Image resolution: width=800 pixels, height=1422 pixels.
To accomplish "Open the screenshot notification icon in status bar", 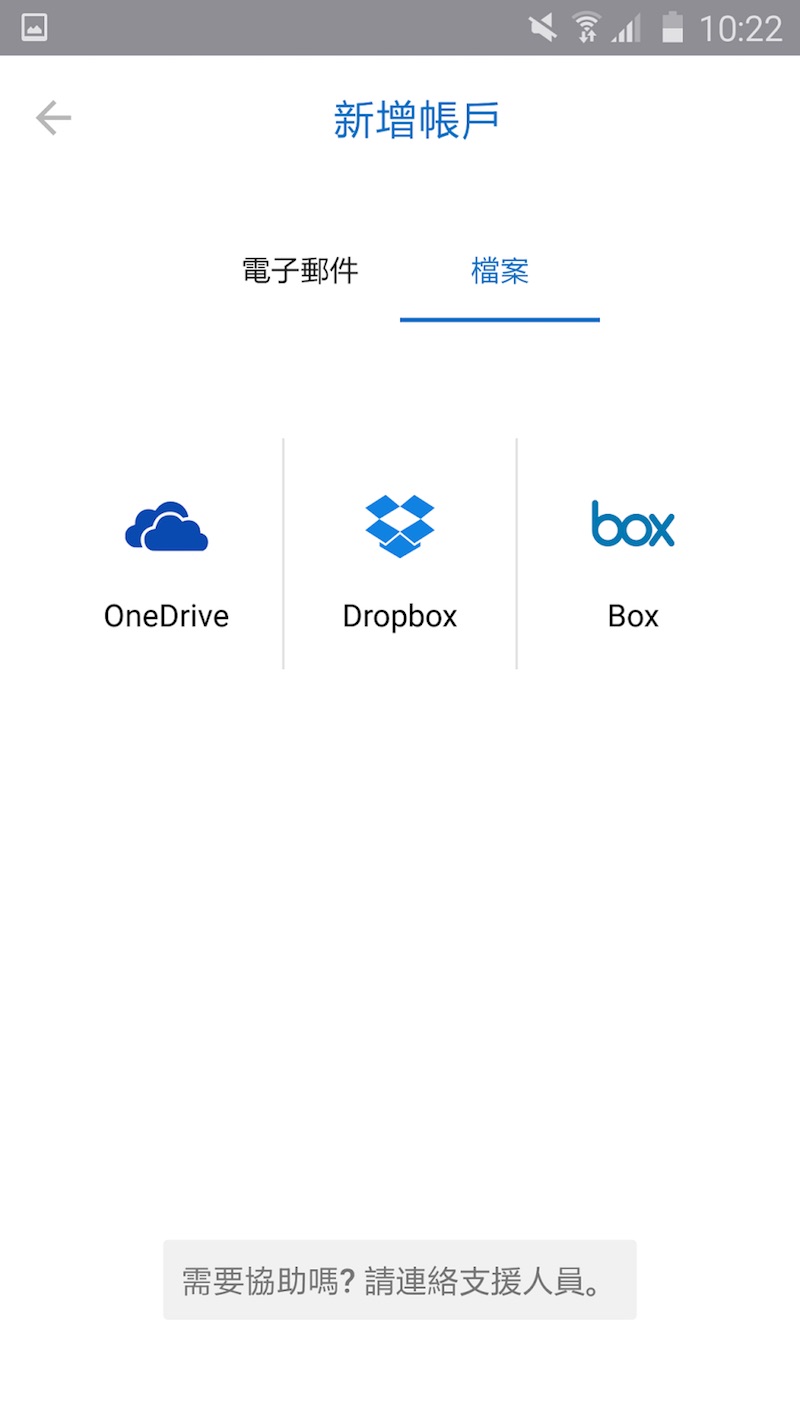I will pos(33,27).
